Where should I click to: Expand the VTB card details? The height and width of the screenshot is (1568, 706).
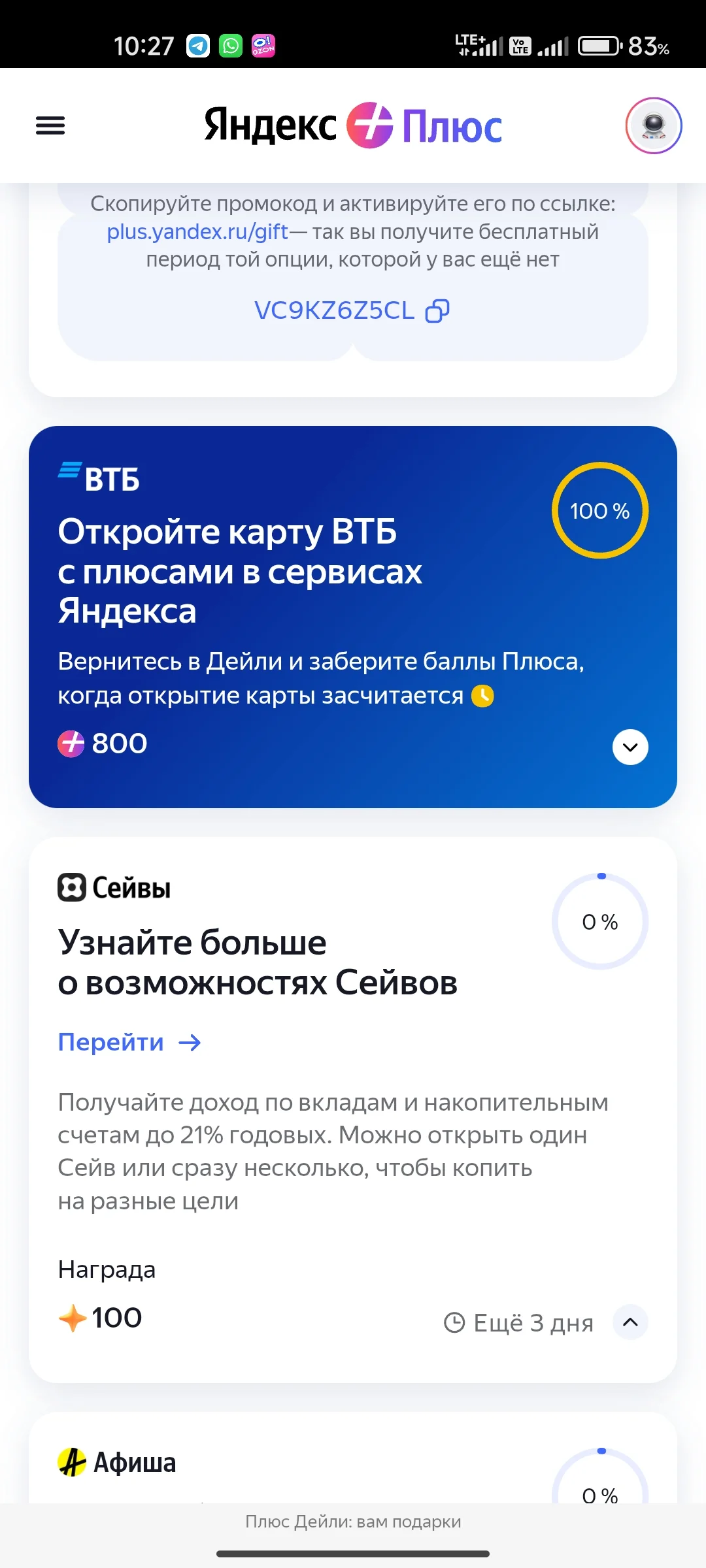tap(630, 747)
